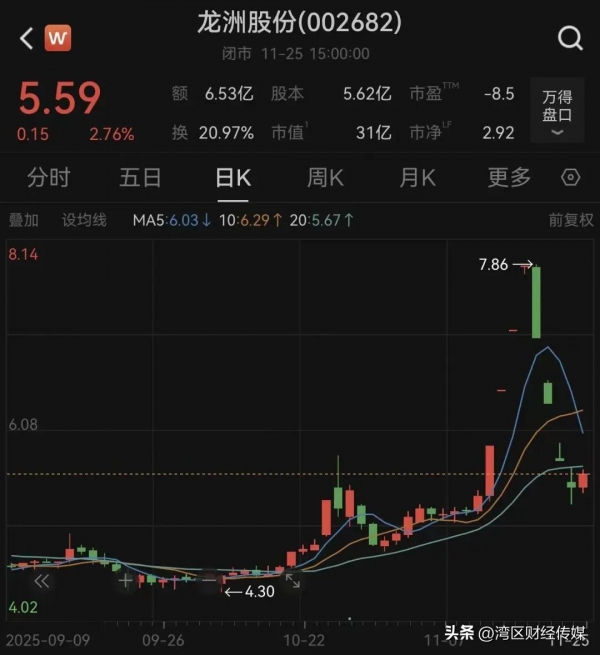Zoom in the K-line chart with plus
The width and height of the screenshot is (600, 655).
point(126,581)
